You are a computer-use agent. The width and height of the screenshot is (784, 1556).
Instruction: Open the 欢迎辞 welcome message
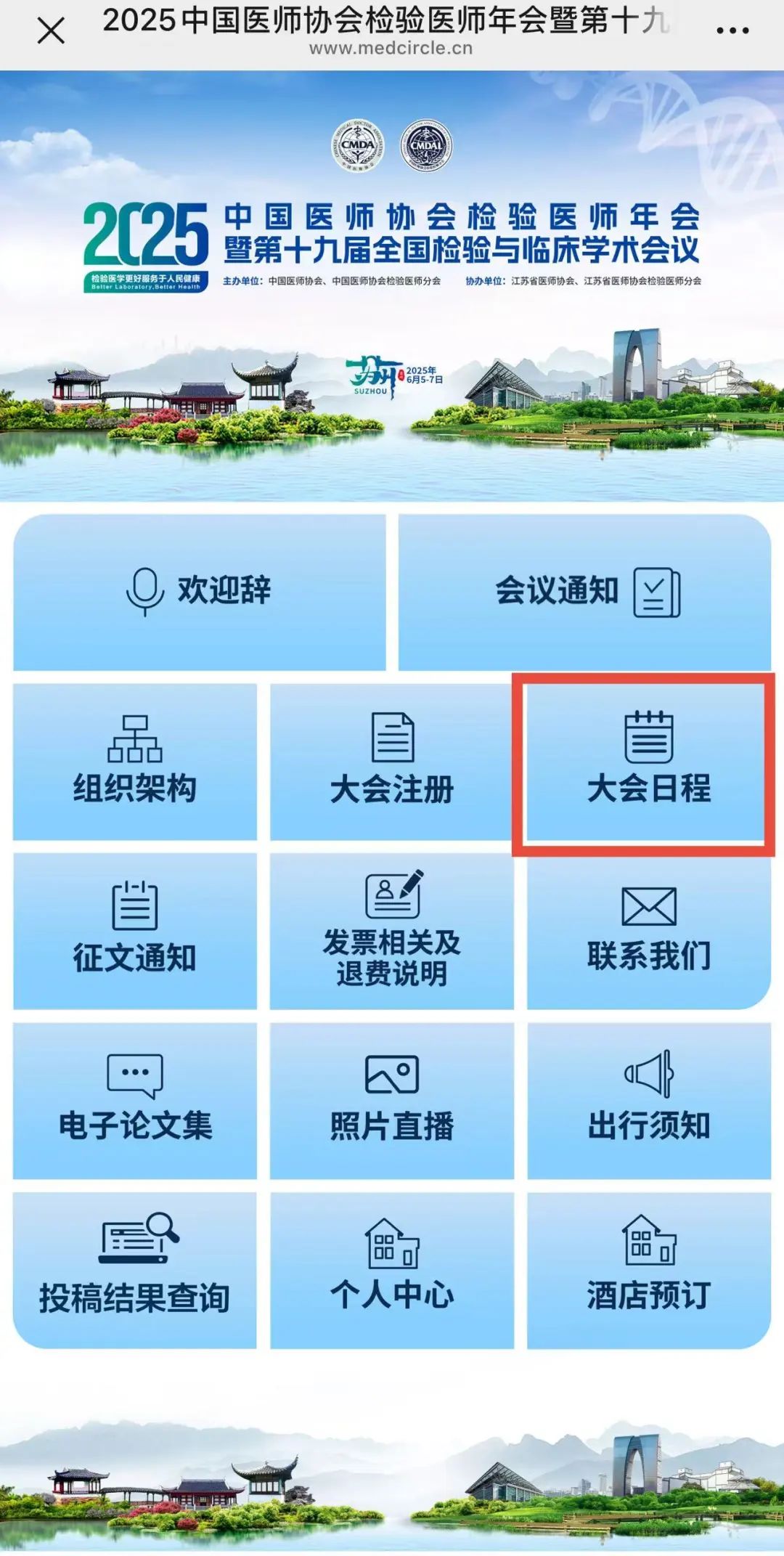pos(200,592)
